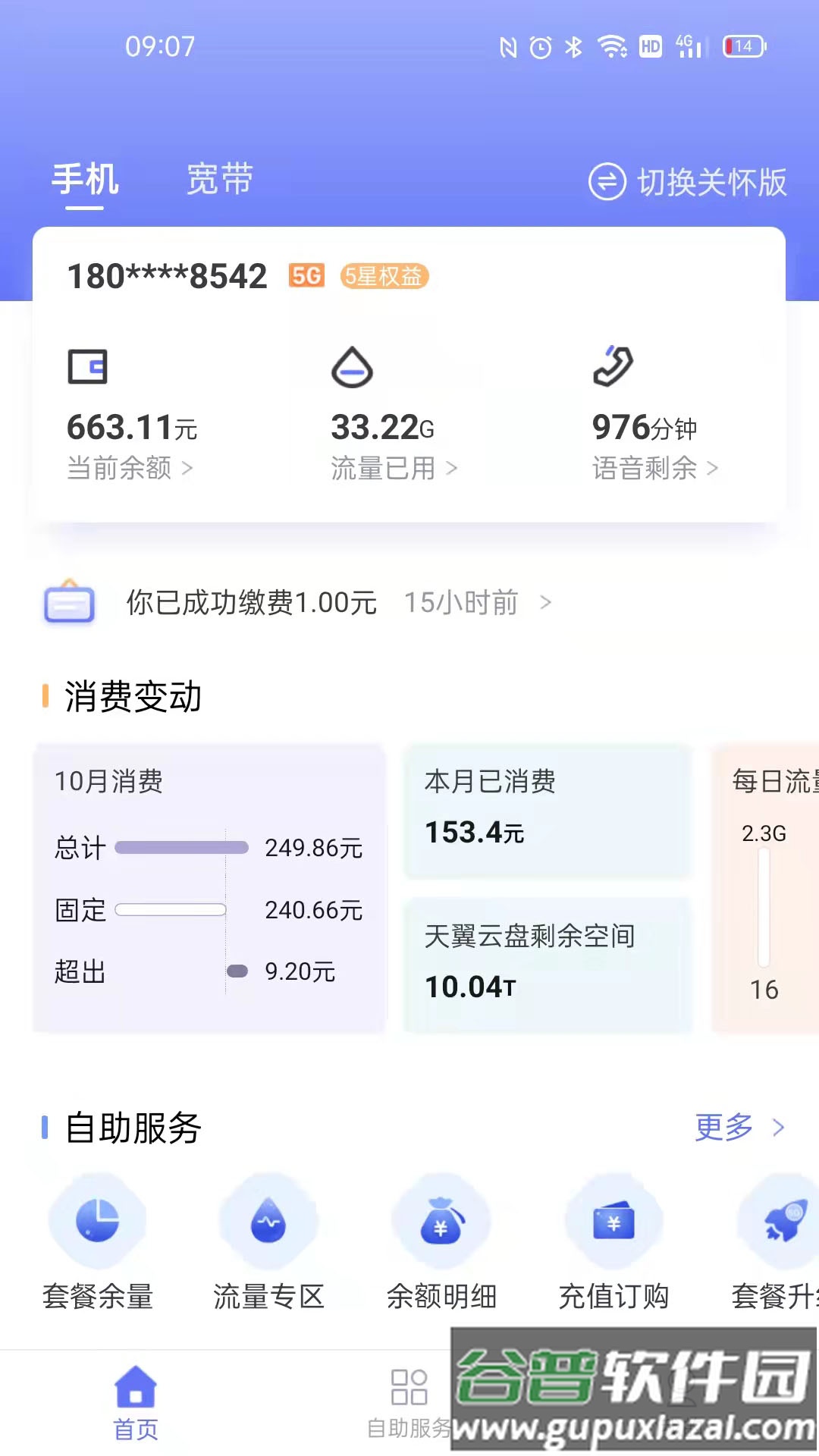The image size is (819, 1456).
Task: Click 切换关怀版 to switch care mode
Action: [689, 182]
